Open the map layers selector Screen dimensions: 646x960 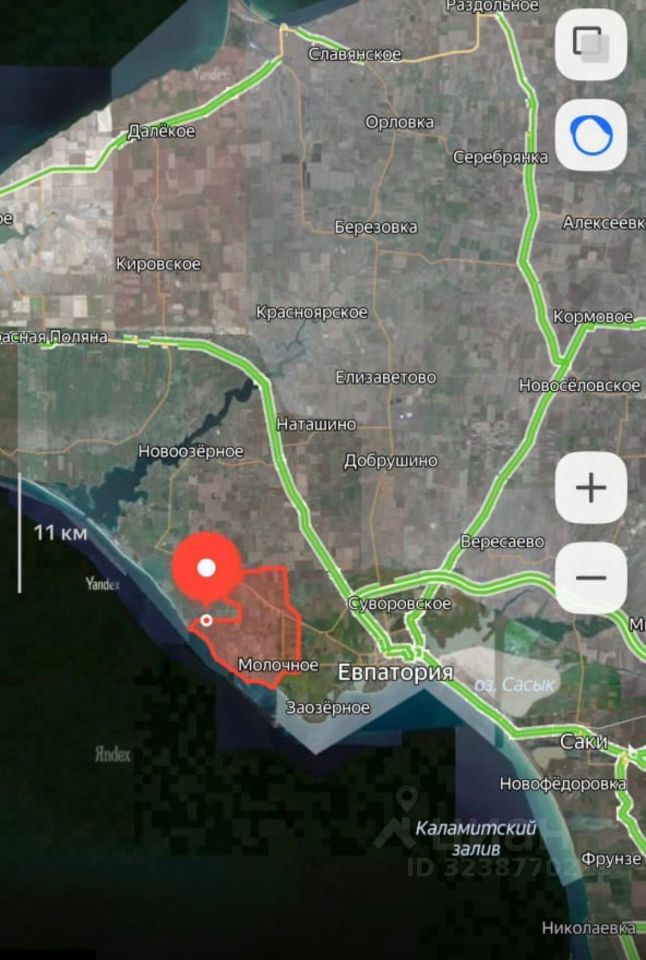tap(591, 44)
